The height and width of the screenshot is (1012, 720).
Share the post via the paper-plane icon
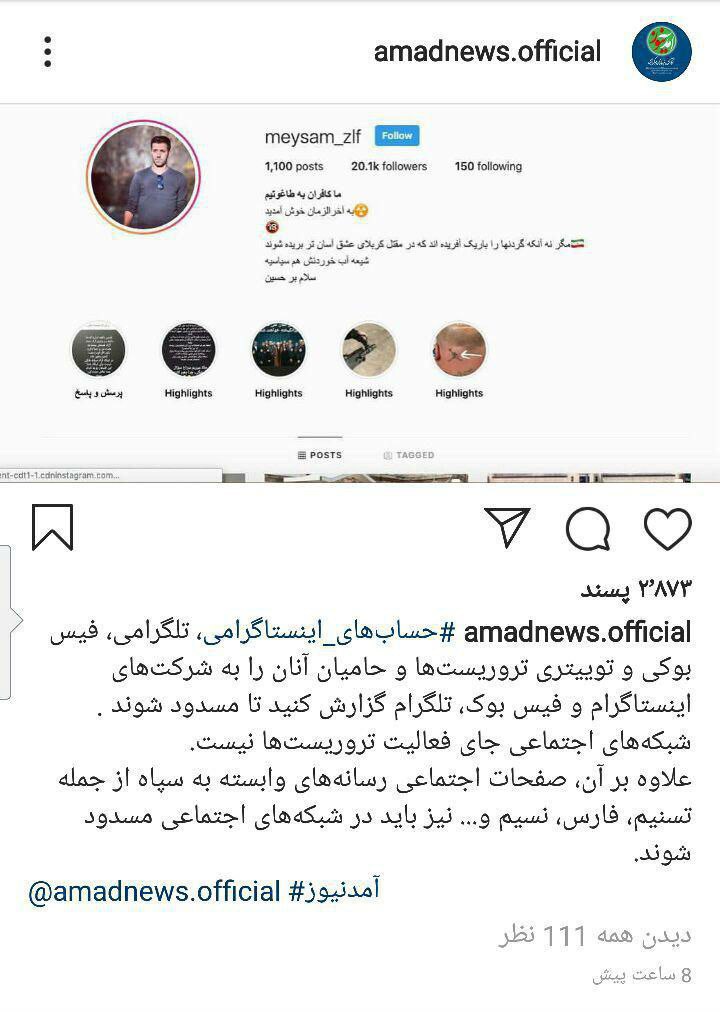pyautogui.click(x=507, y=527)
